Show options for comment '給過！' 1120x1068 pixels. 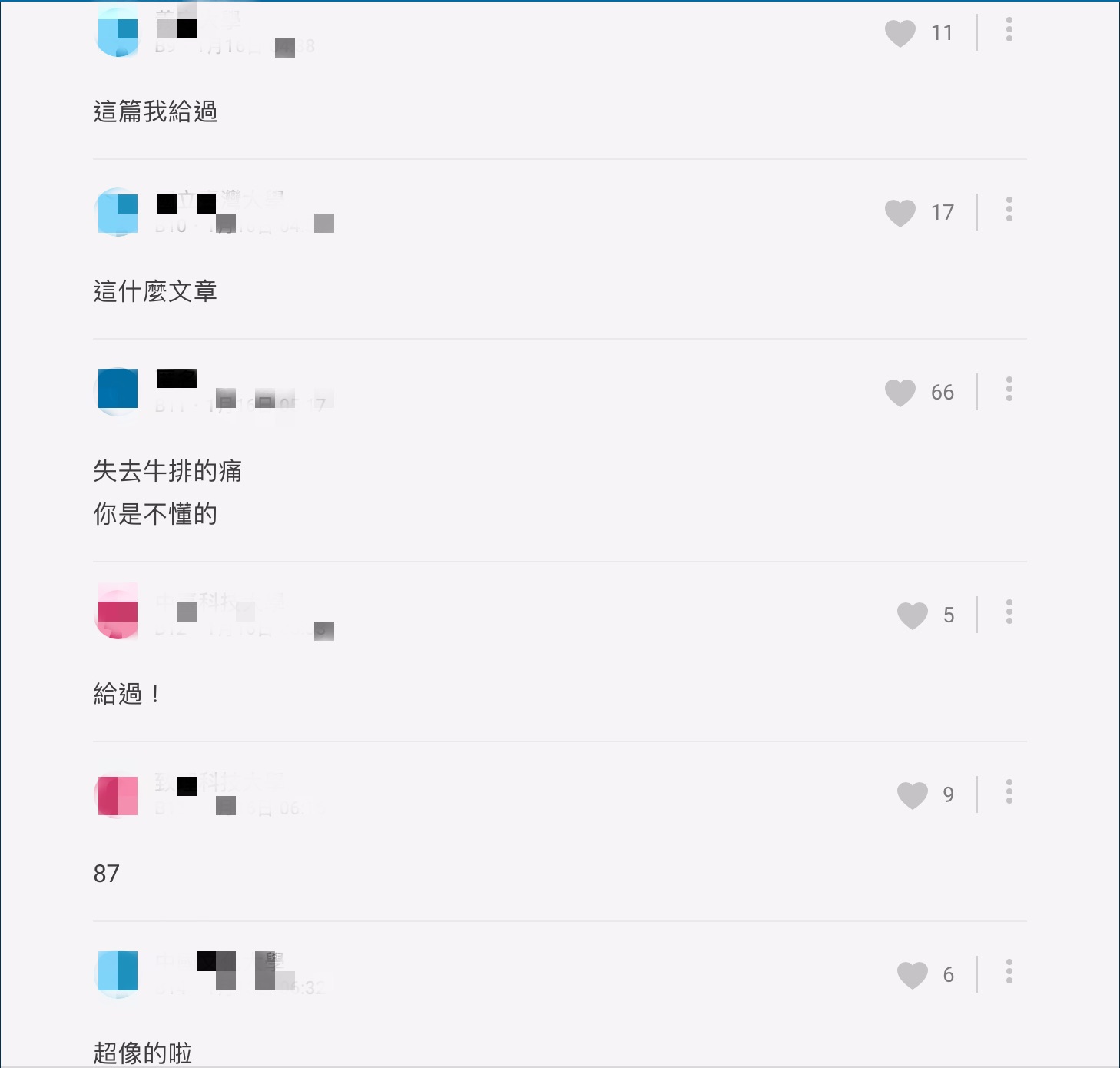pos(1009,612)
